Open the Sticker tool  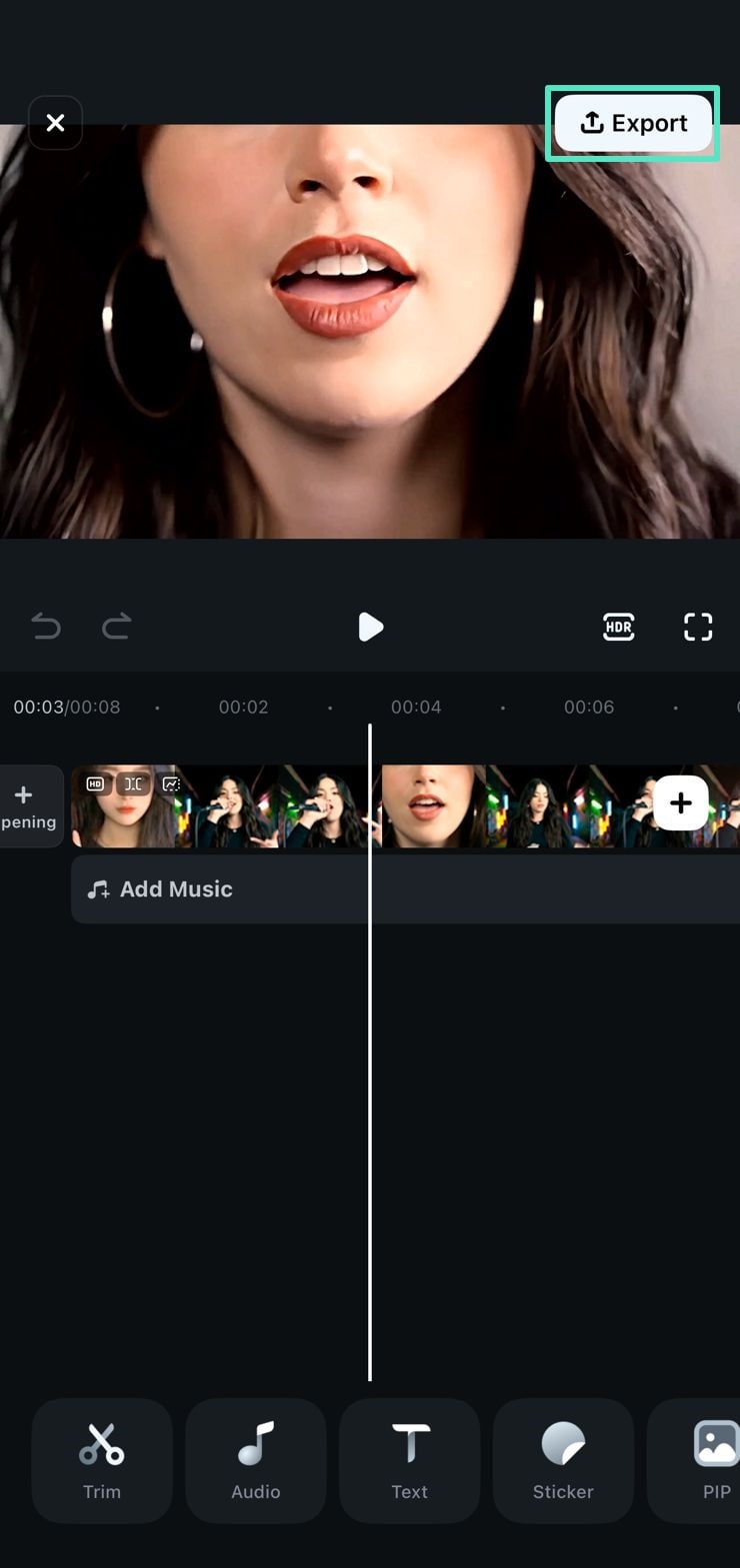pyautogui.click(x=563, y=1459)
